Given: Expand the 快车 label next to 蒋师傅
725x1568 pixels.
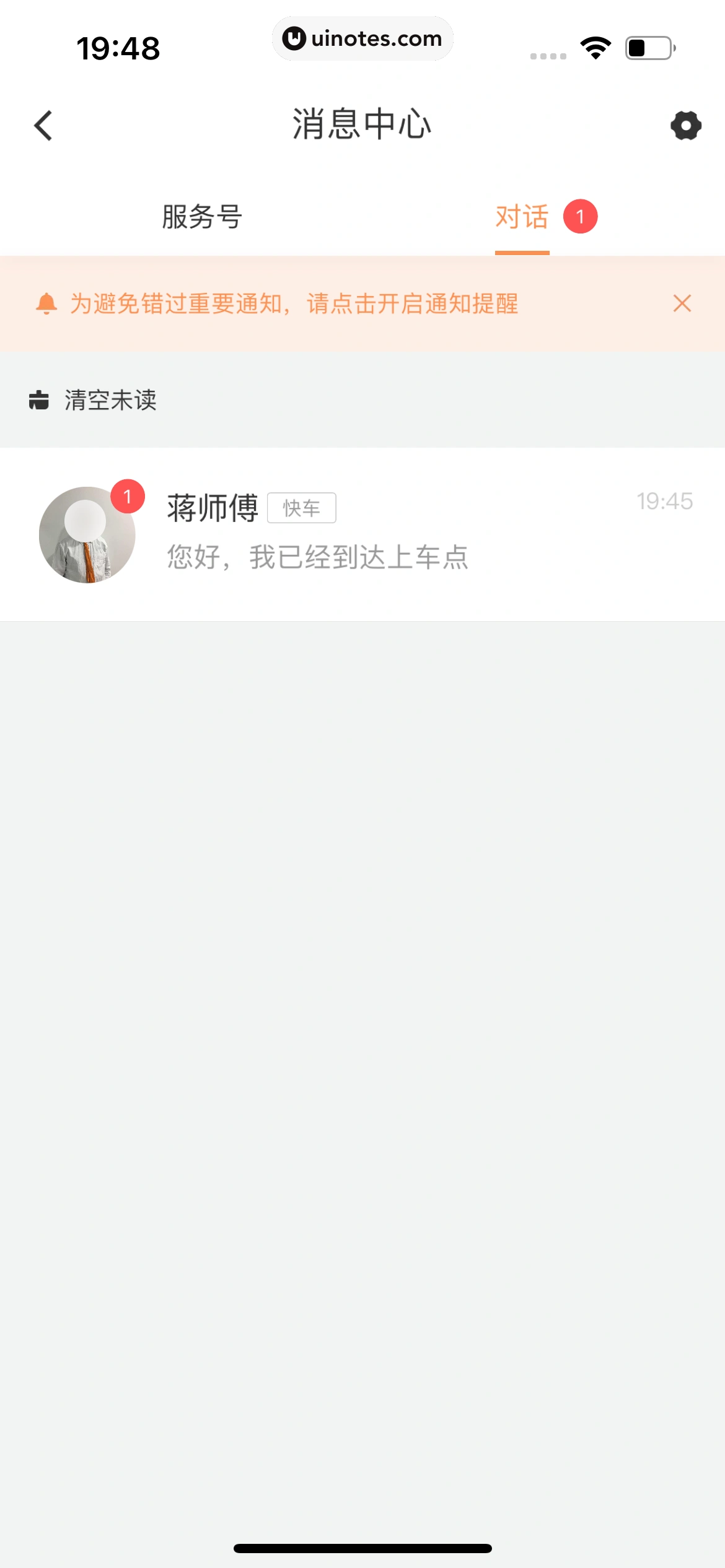Looking at the screenshot, I should click(x=302, y=507).
